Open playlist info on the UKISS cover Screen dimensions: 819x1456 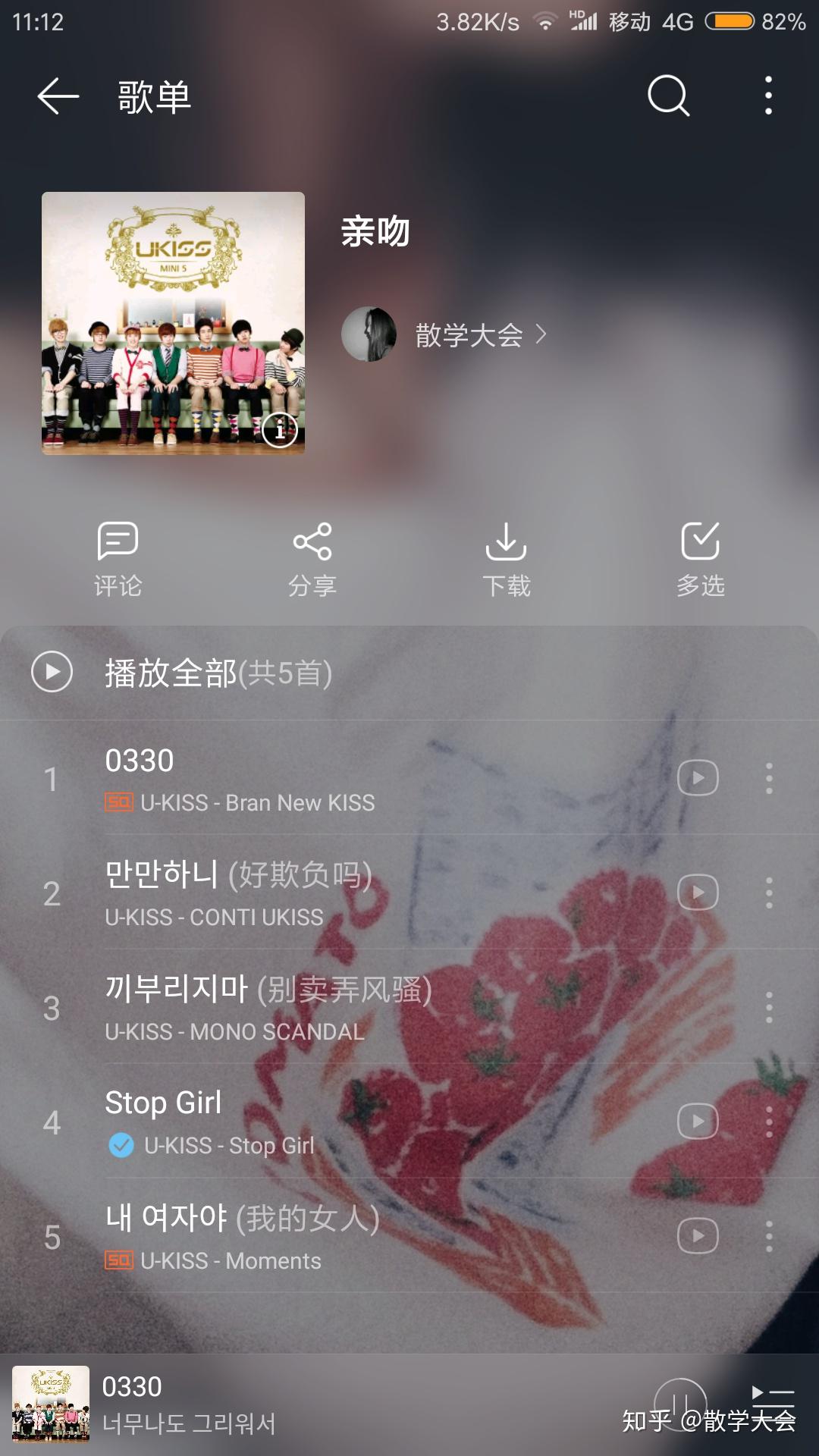[280, 430]
